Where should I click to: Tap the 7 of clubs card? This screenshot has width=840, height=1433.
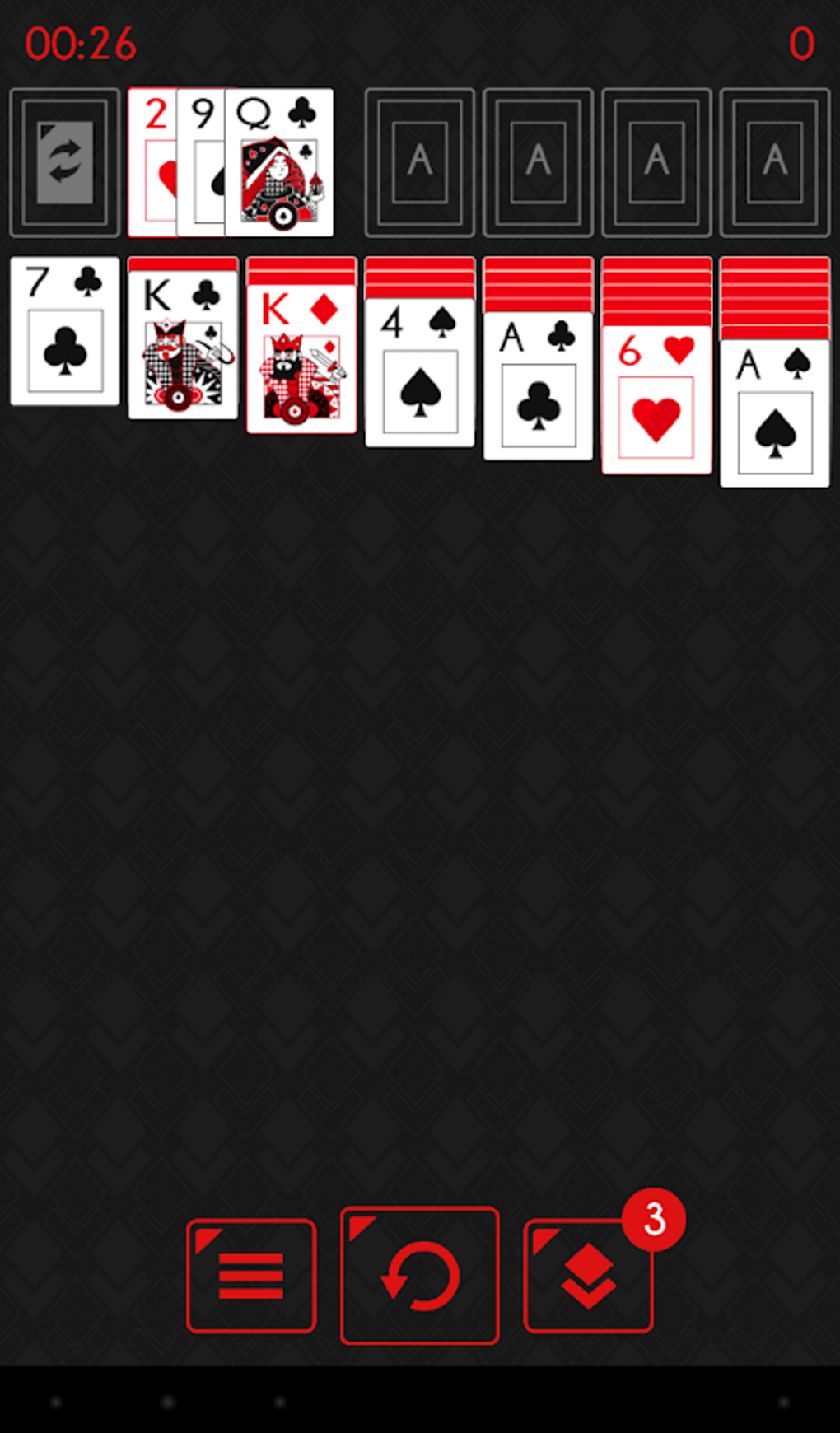tap(65, 331)
